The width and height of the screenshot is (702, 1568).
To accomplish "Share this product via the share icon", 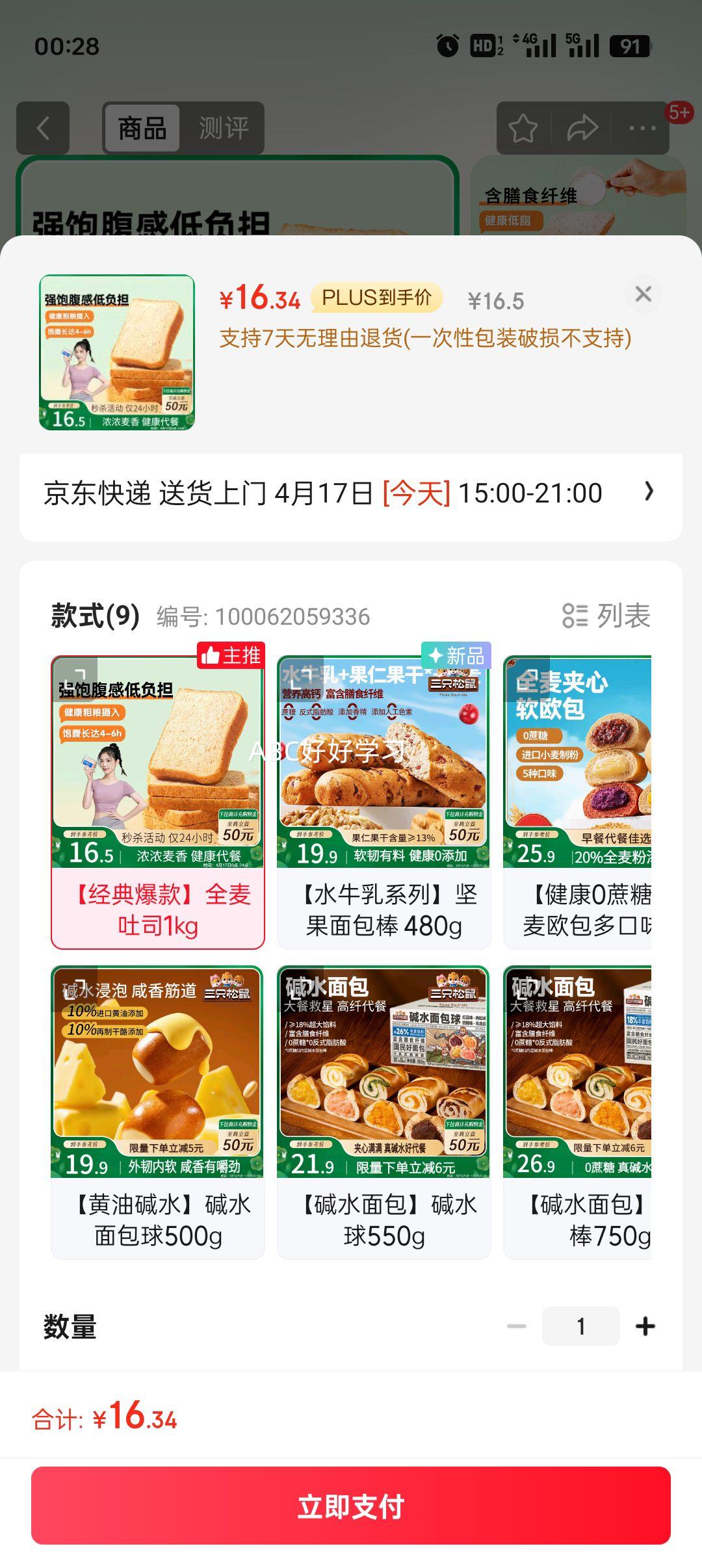I will tap(580, 129).
